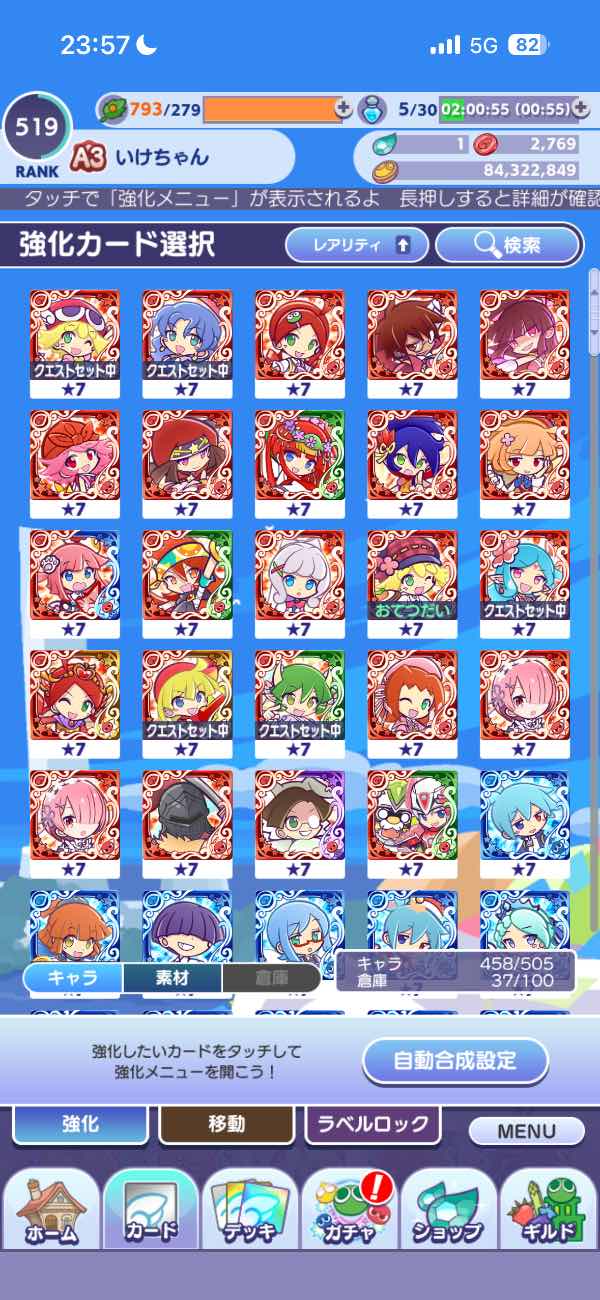Open the ガチャ tab
Image resolution: width=600 pixels, height=1300 pixels.
pos(350,1211)
